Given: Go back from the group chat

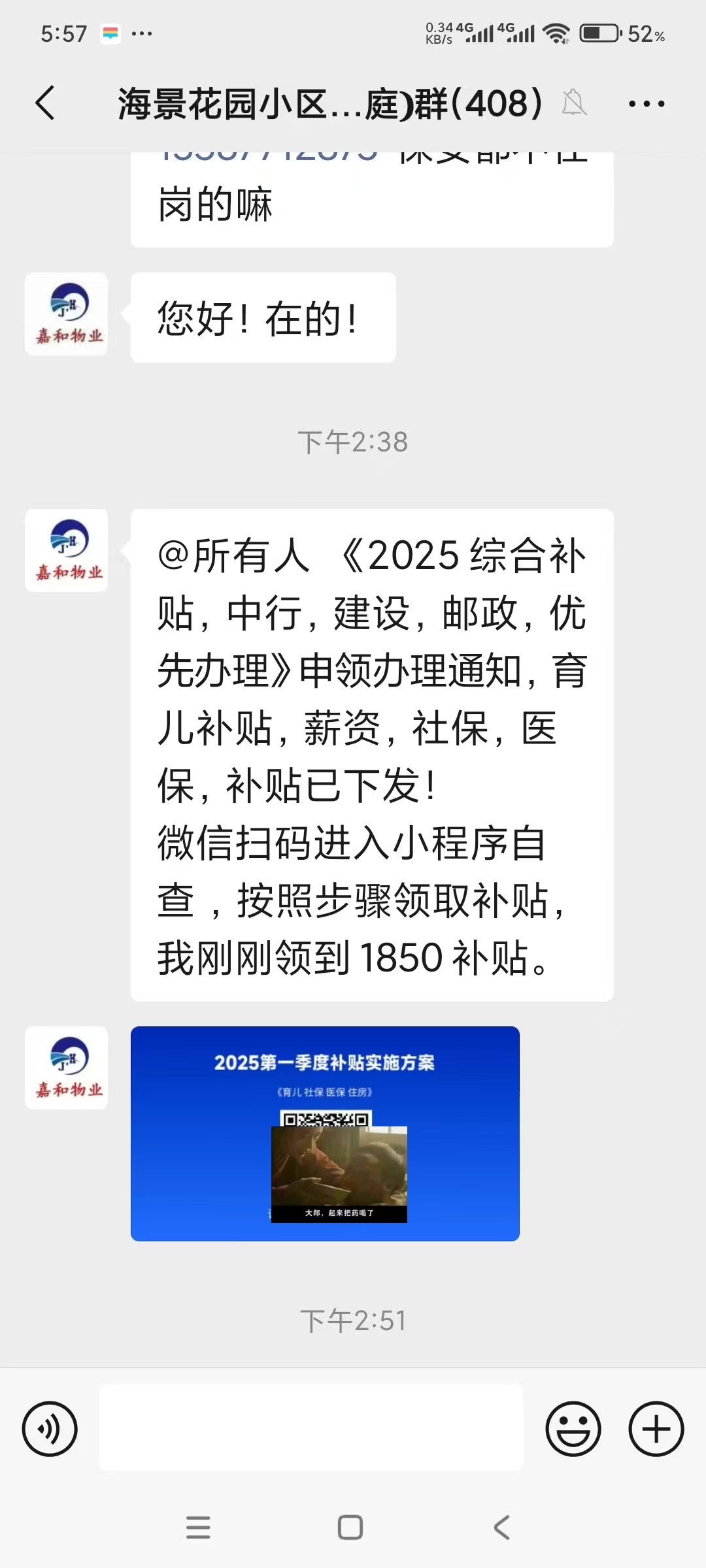Looking at the screenshot, I should click(x=45, y=103).
